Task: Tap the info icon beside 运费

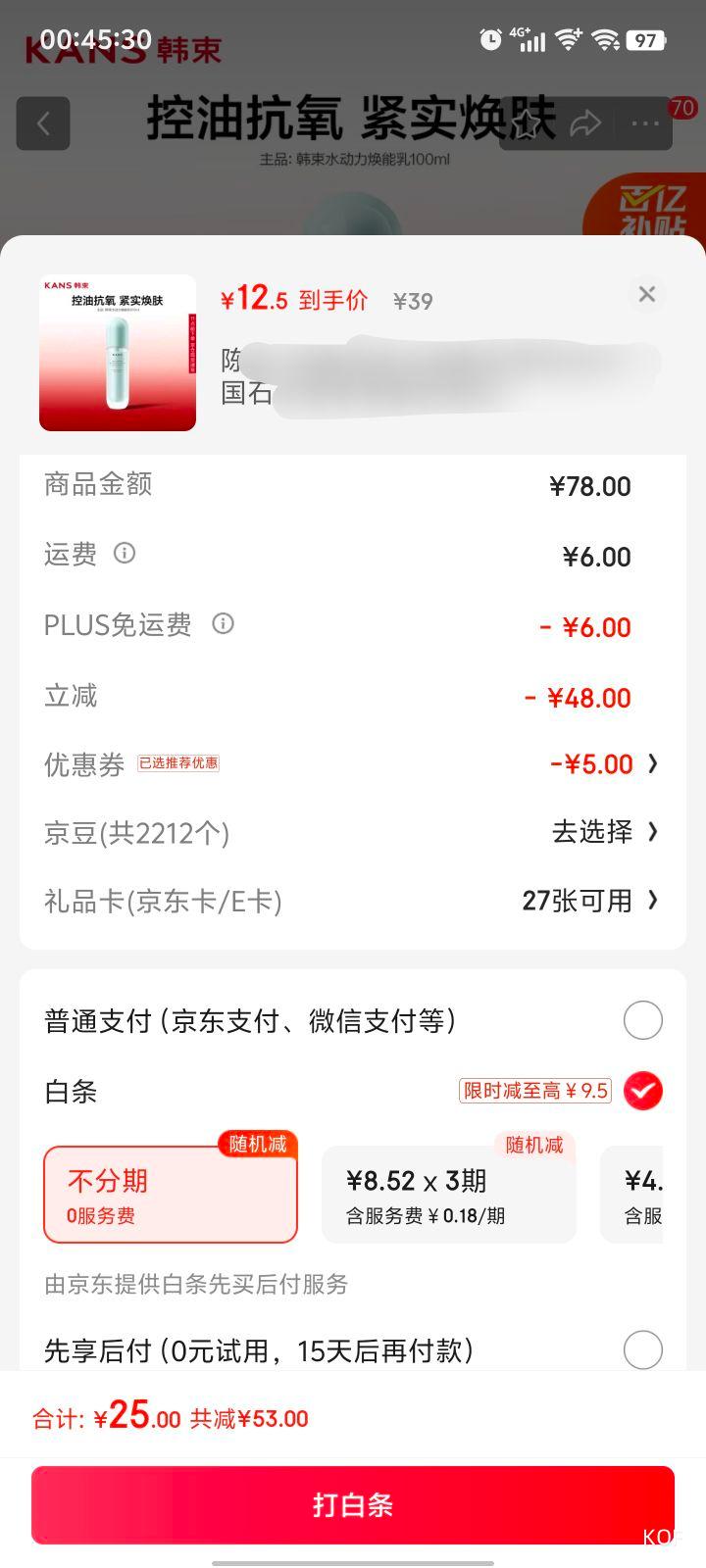Action: click(124, 555)
